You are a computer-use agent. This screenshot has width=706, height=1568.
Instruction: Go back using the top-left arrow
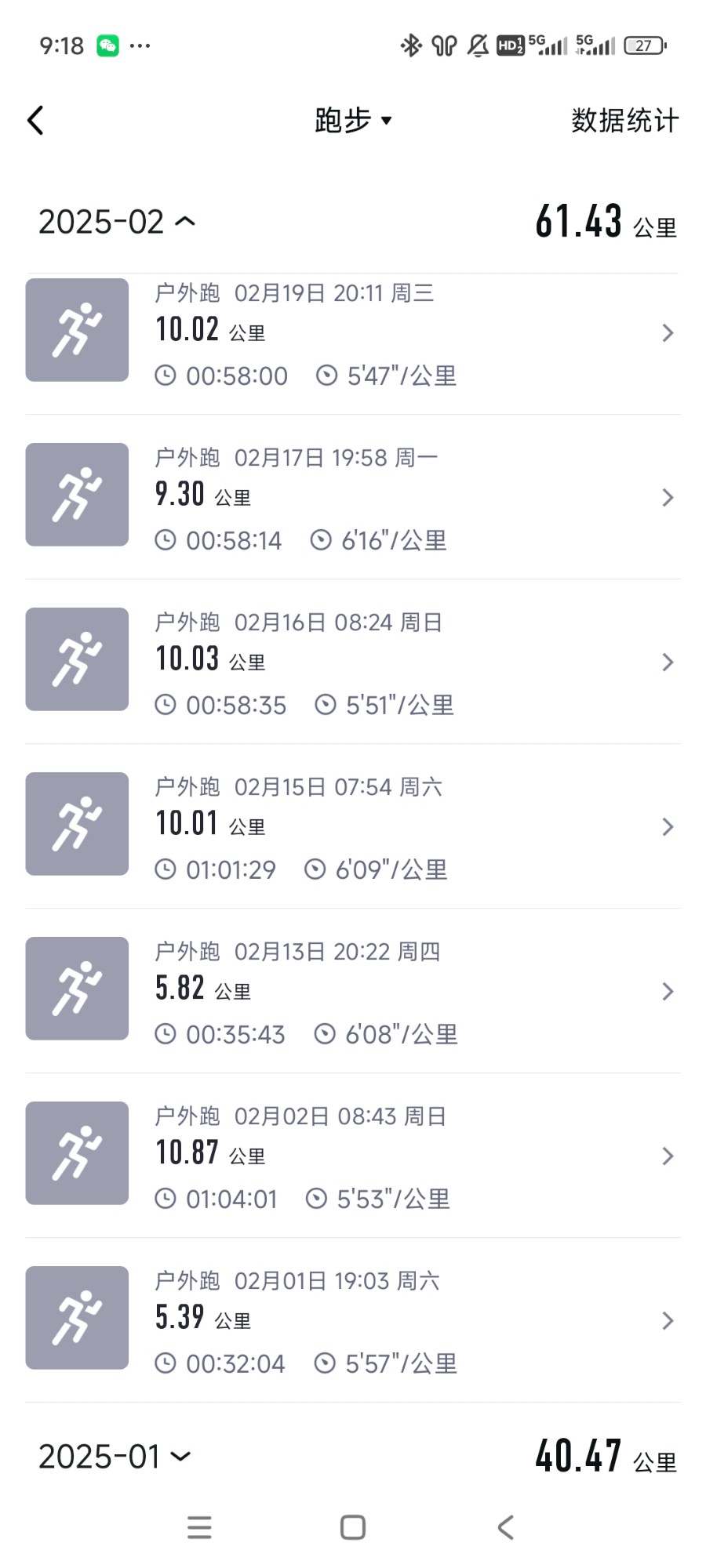36,121
